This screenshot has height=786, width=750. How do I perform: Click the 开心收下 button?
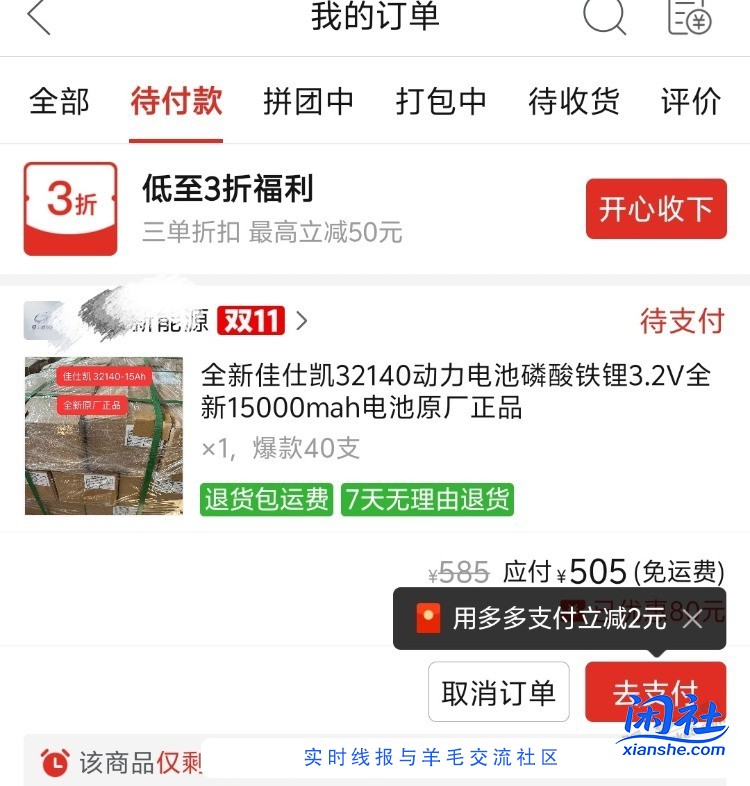tap(656, 208)
